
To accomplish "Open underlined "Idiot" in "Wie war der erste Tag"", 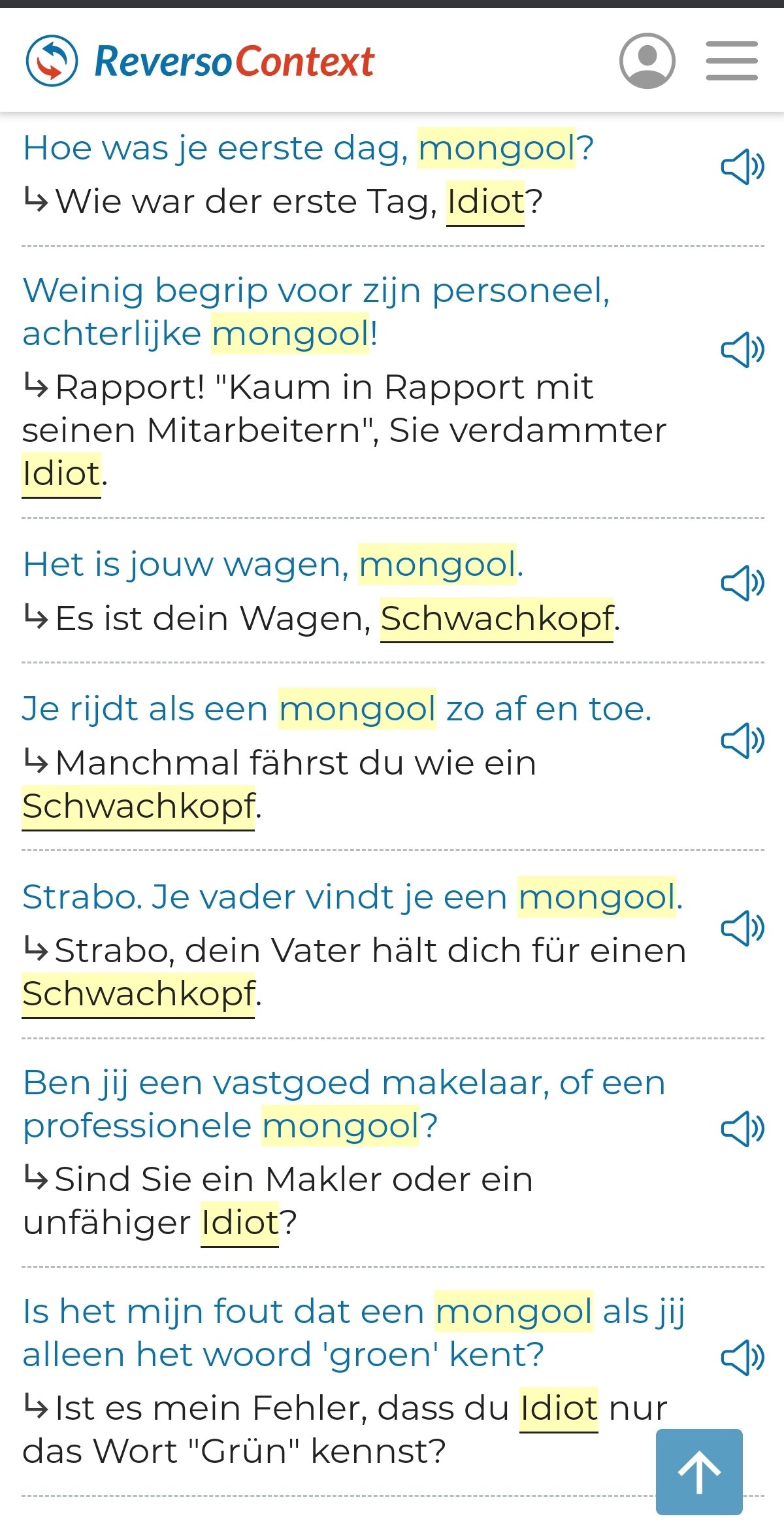I will point(485,202).
